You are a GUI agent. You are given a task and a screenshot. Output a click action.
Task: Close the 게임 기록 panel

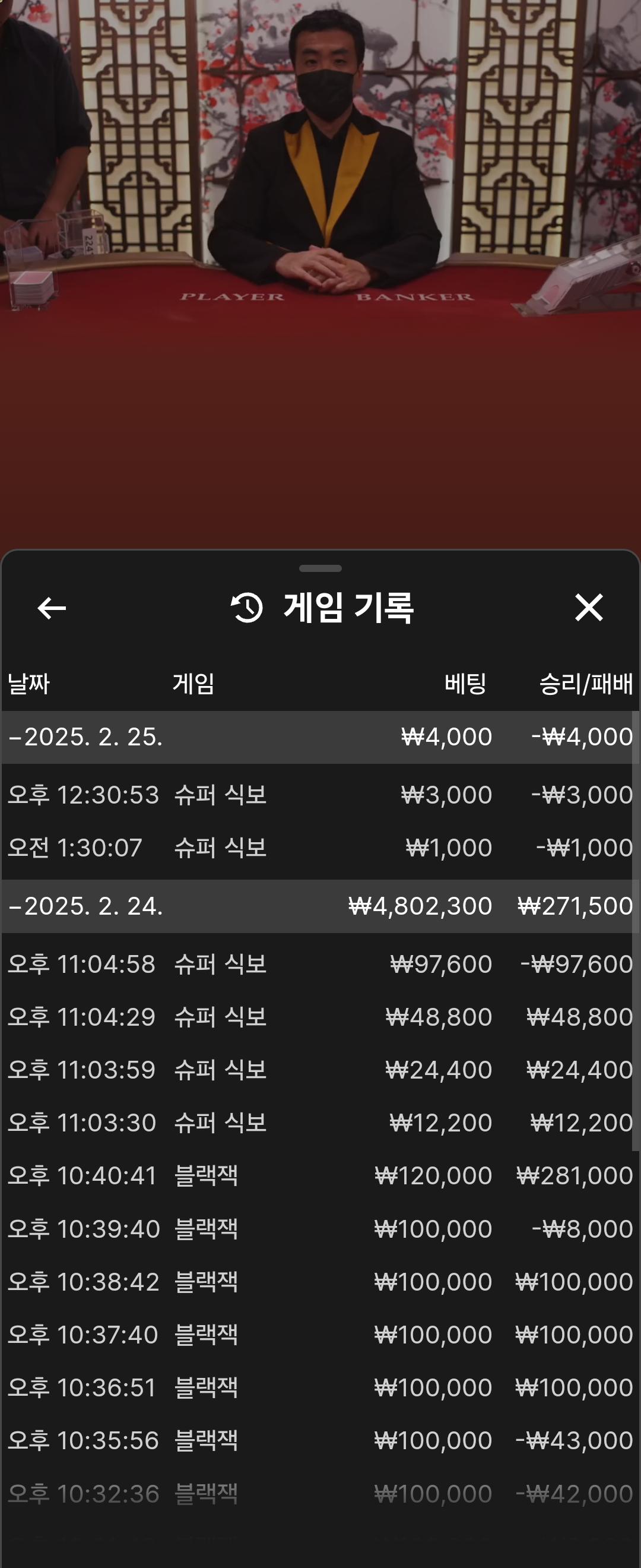pos(588,608)
